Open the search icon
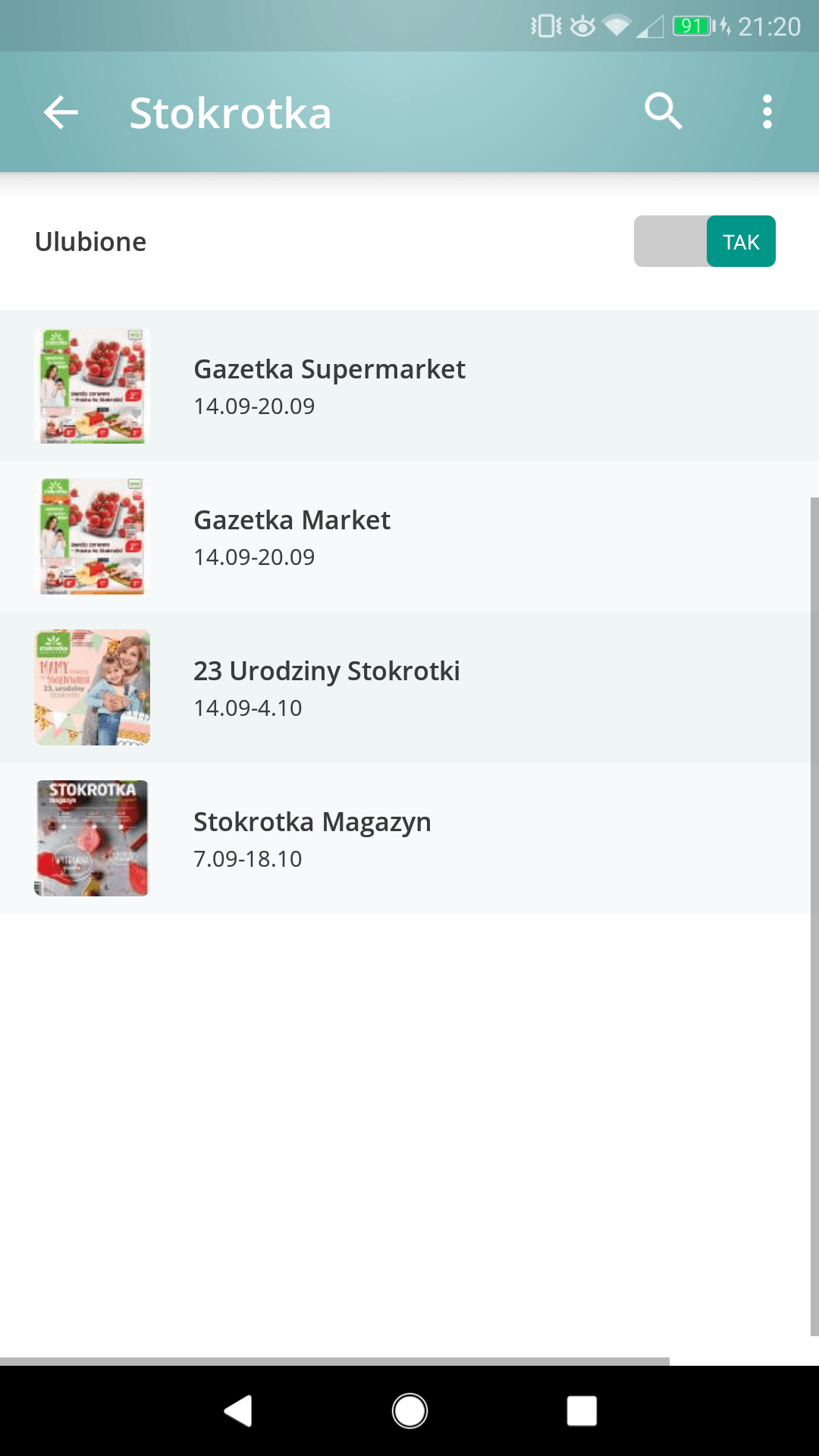819x1456 pixels. 664,111
